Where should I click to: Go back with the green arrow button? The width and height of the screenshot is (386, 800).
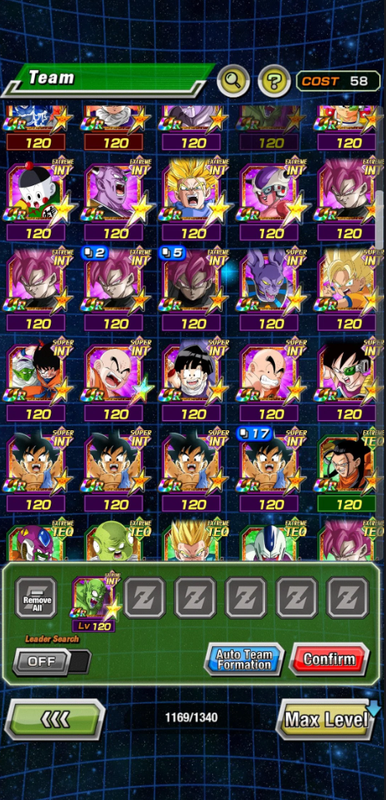point(55,718)
